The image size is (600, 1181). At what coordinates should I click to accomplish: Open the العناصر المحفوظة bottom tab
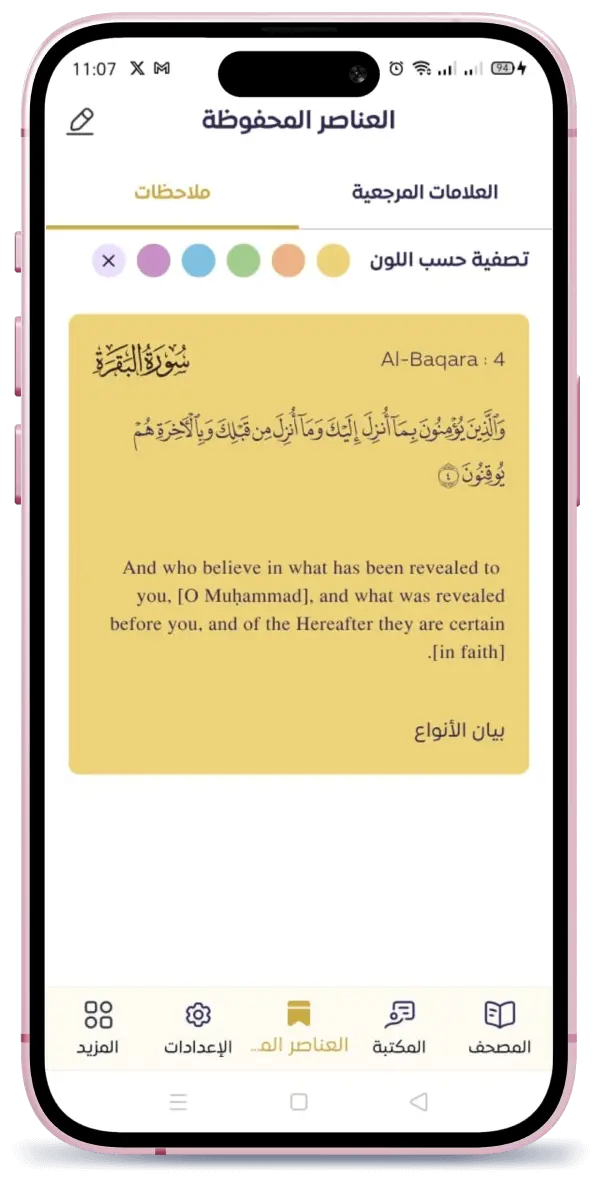298,1027
